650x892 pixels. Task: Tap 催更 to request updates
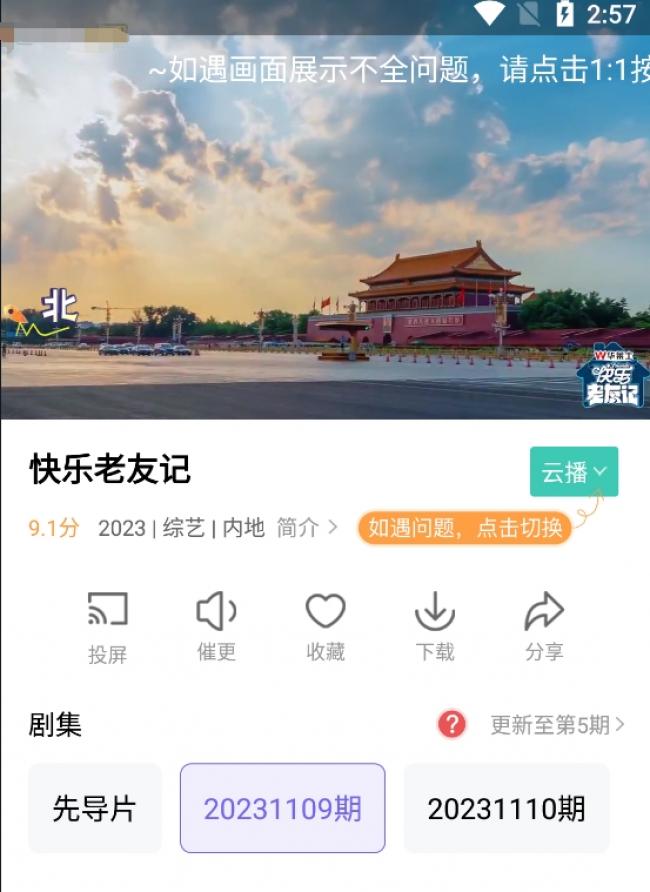pos(216,627)
